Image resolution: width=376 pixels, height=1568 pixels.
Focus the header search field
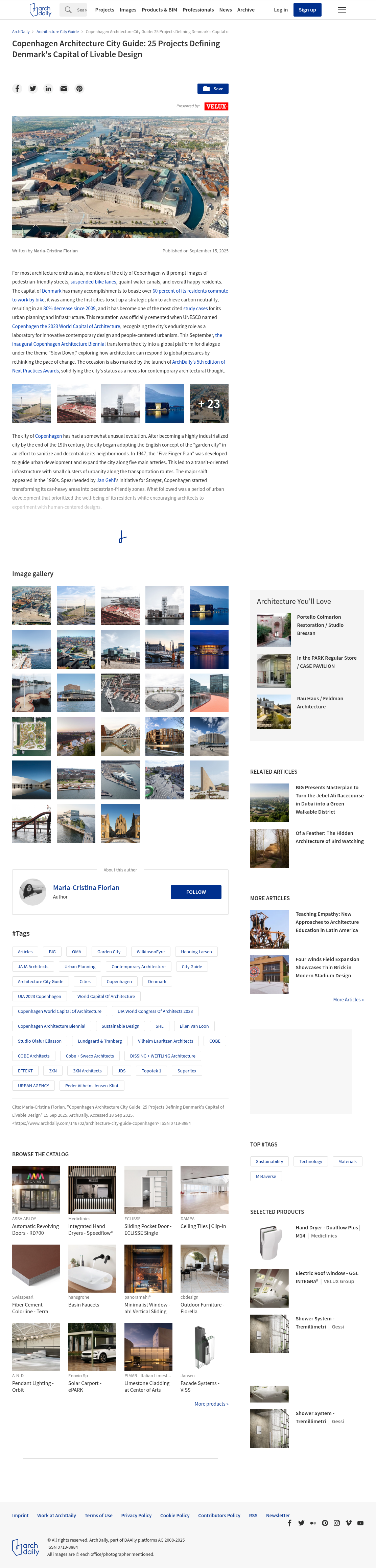click(x=74, y=10)
